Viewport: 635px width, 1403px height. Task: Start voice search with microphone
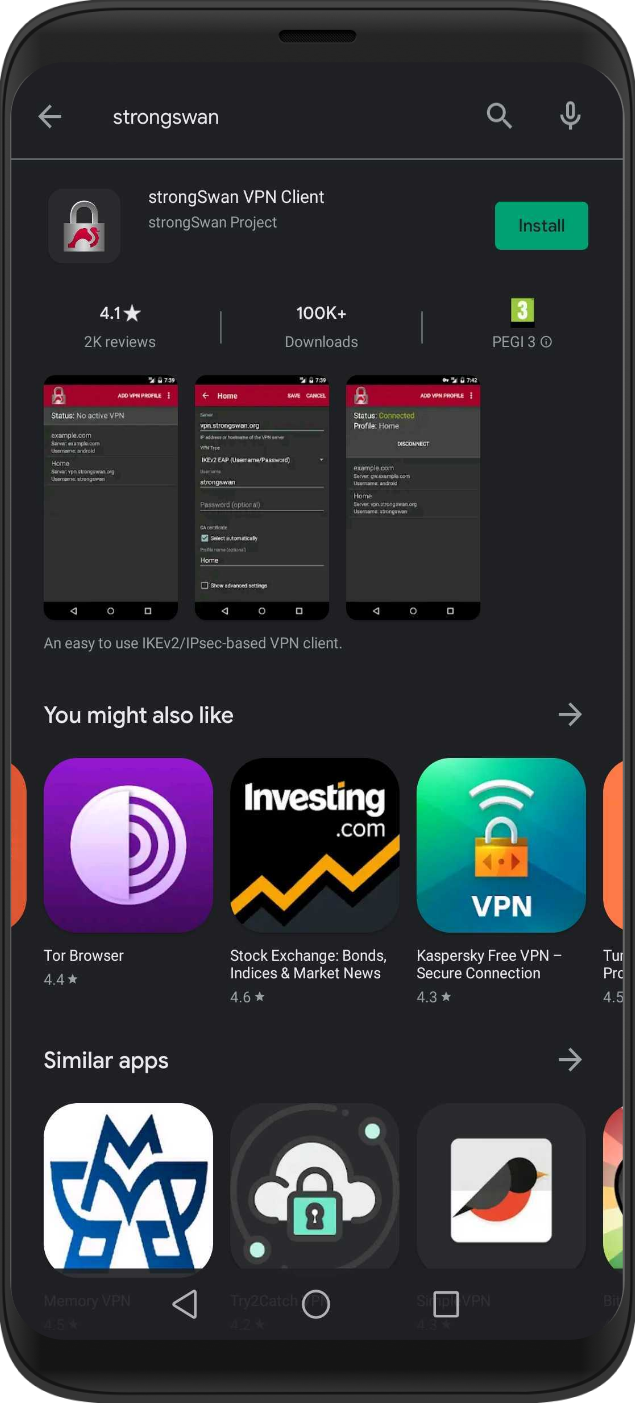570,116
